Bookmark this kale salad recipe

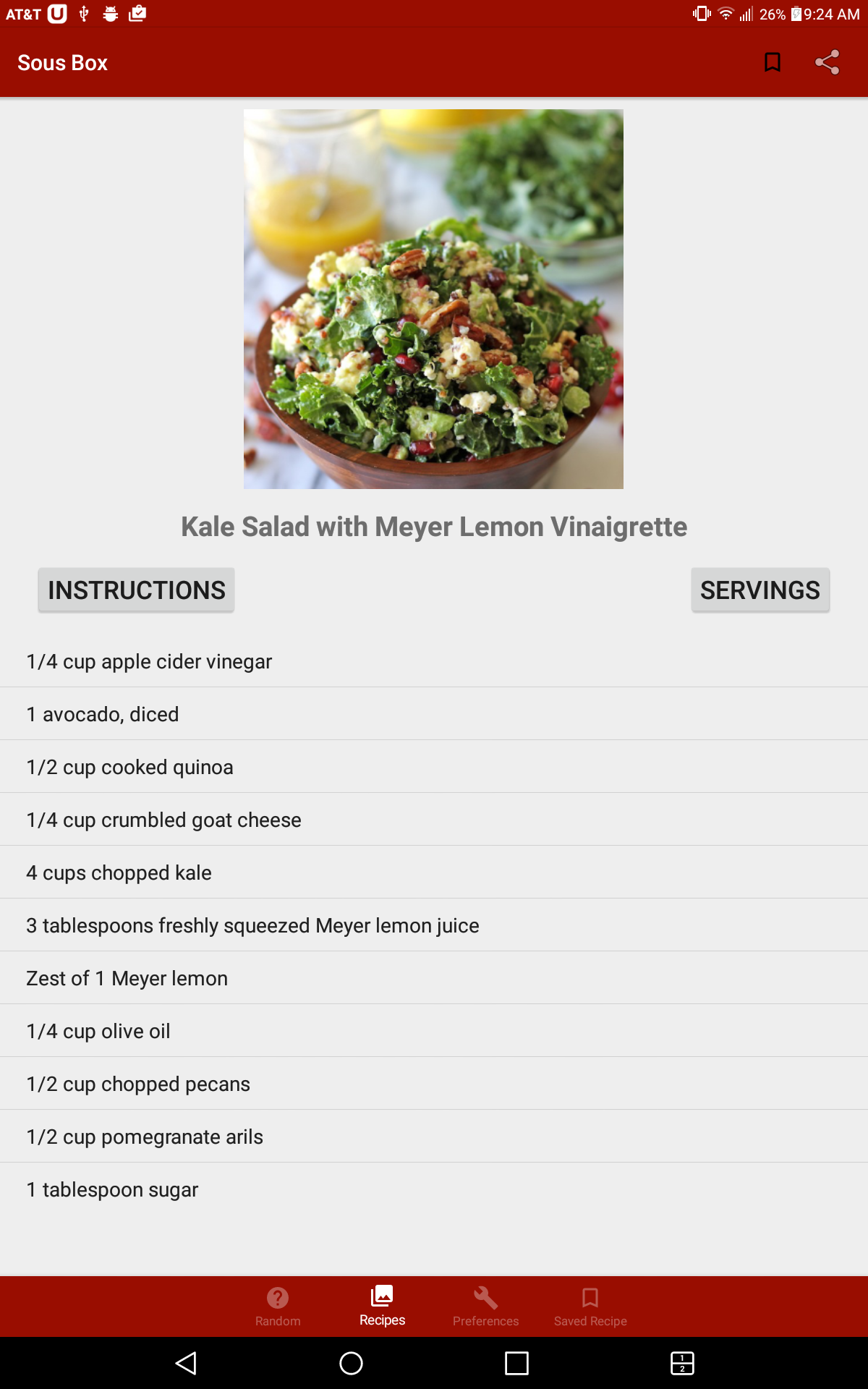pyautogui.click(x=772, y=62)
